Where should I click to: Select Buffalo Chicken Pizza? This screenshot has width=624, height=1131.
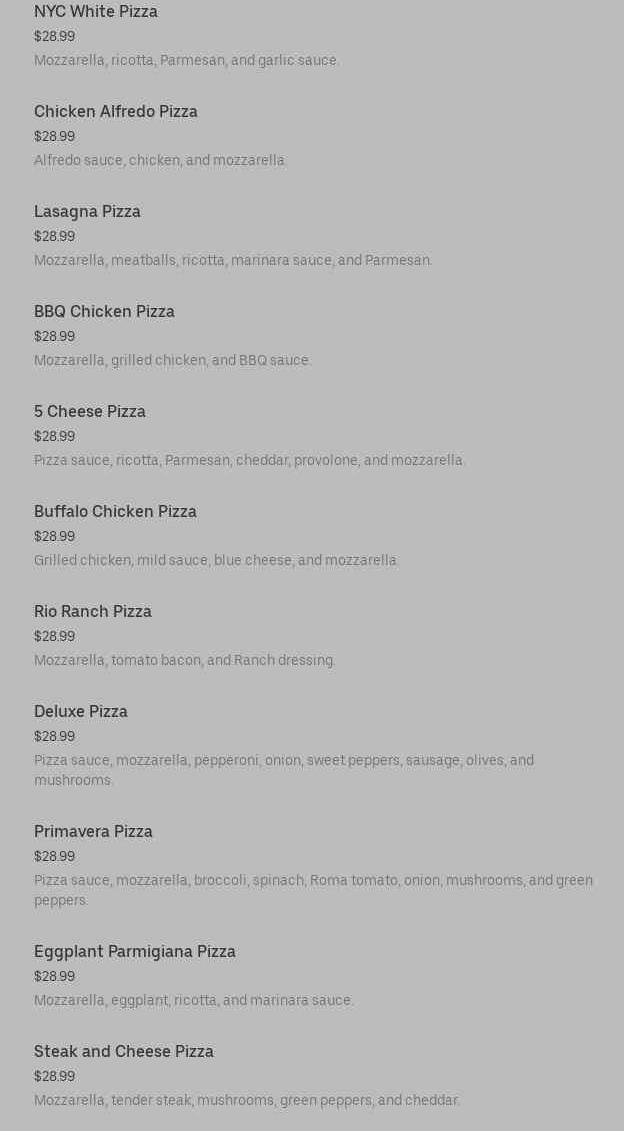pyautogui.click(x=116, y=512)
